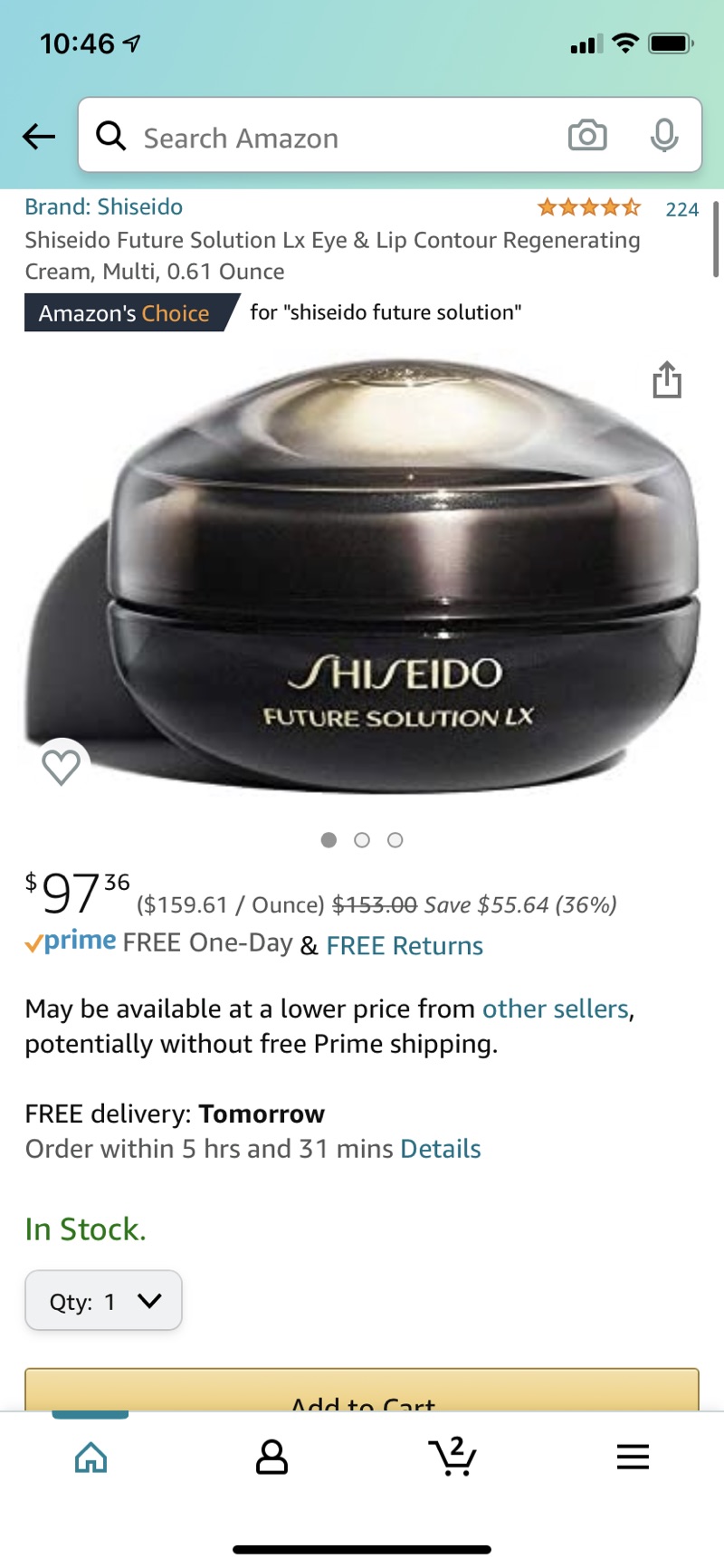Open FREE Returns details

click(x=405, y=945)
